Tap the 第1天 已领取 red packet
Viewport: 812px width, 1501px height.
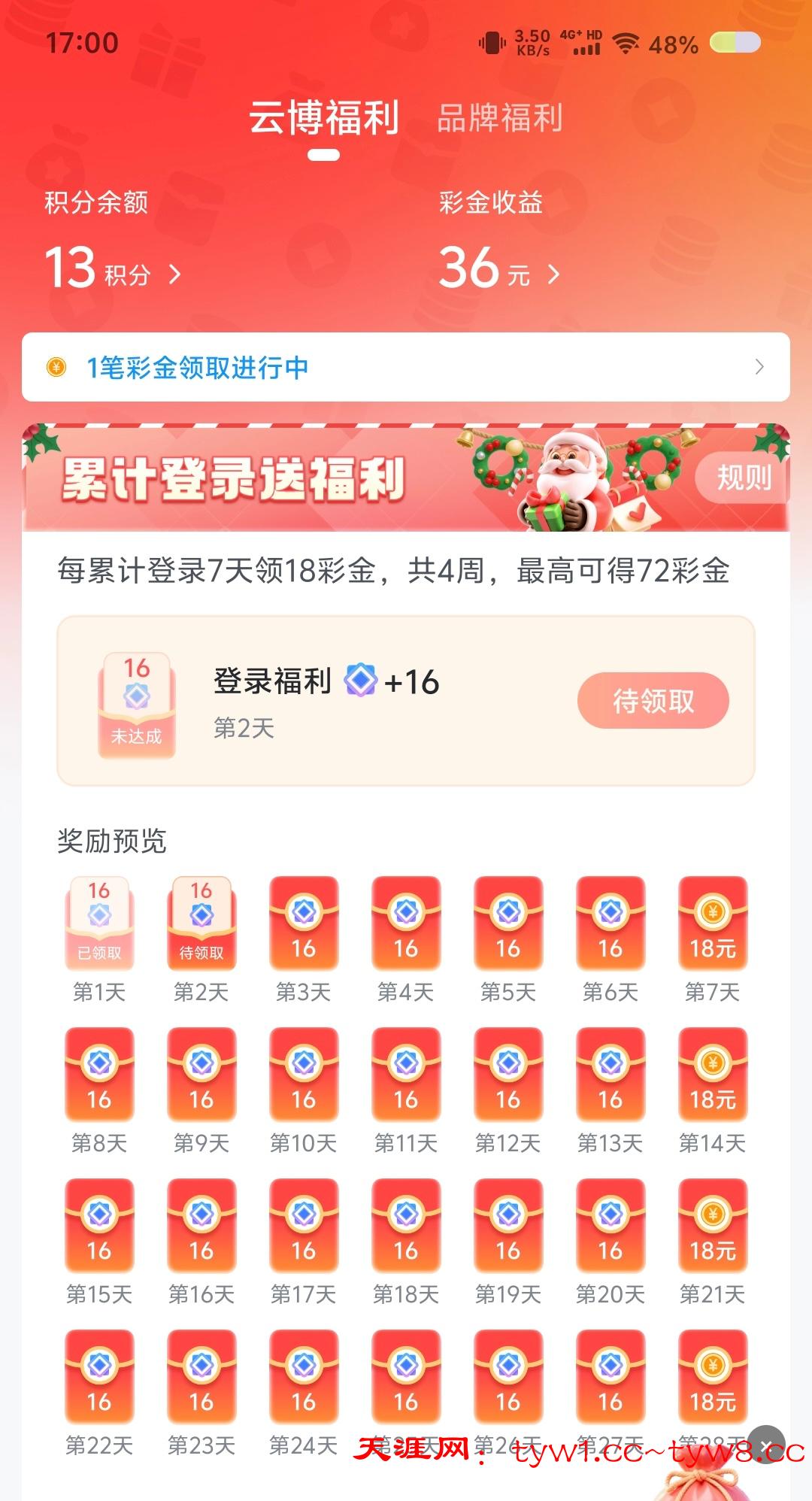pyautogui.click(x=99, y=923)
